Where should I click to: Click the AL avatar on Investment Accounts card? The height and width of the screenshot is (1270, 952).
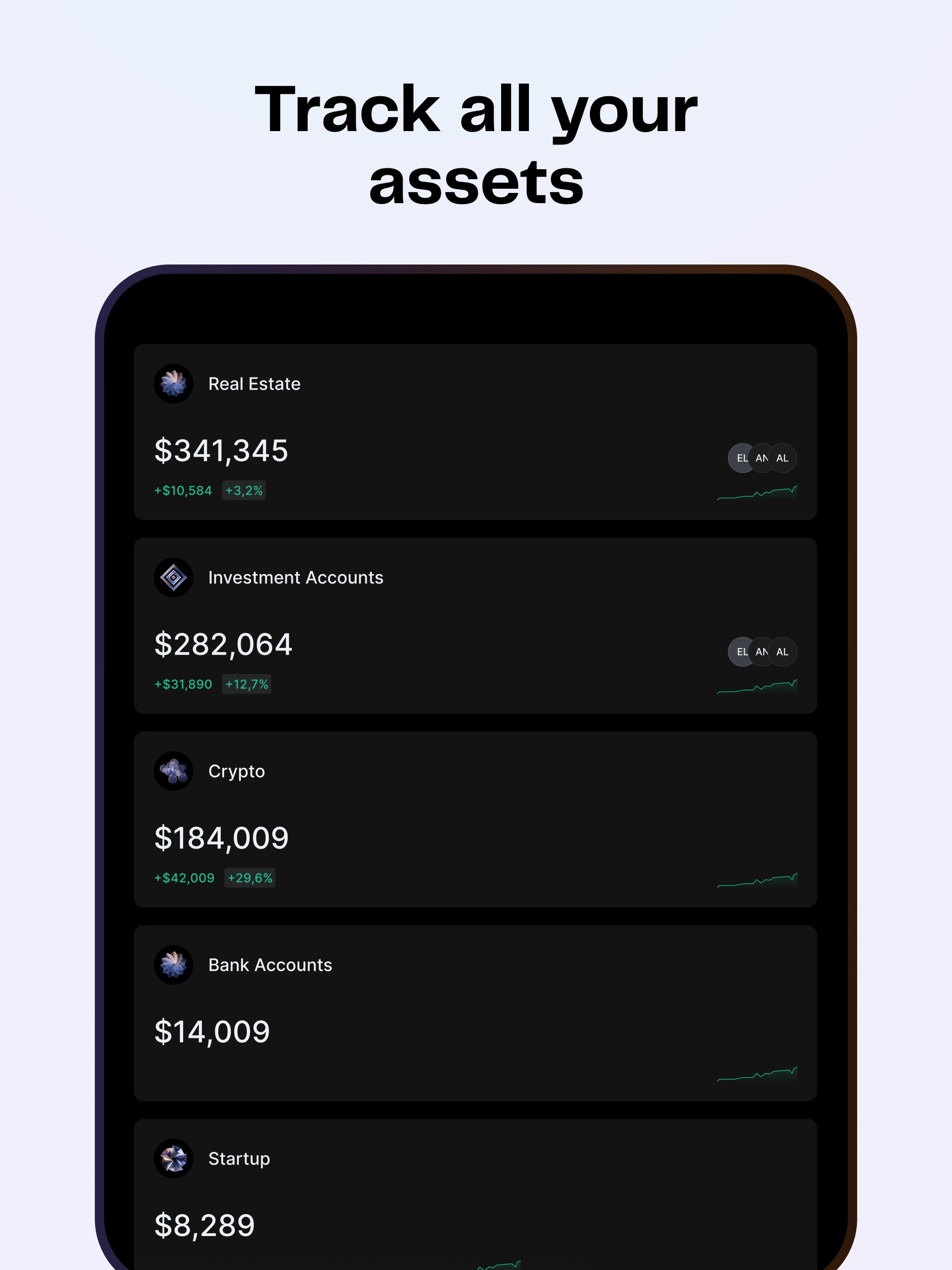782,652
